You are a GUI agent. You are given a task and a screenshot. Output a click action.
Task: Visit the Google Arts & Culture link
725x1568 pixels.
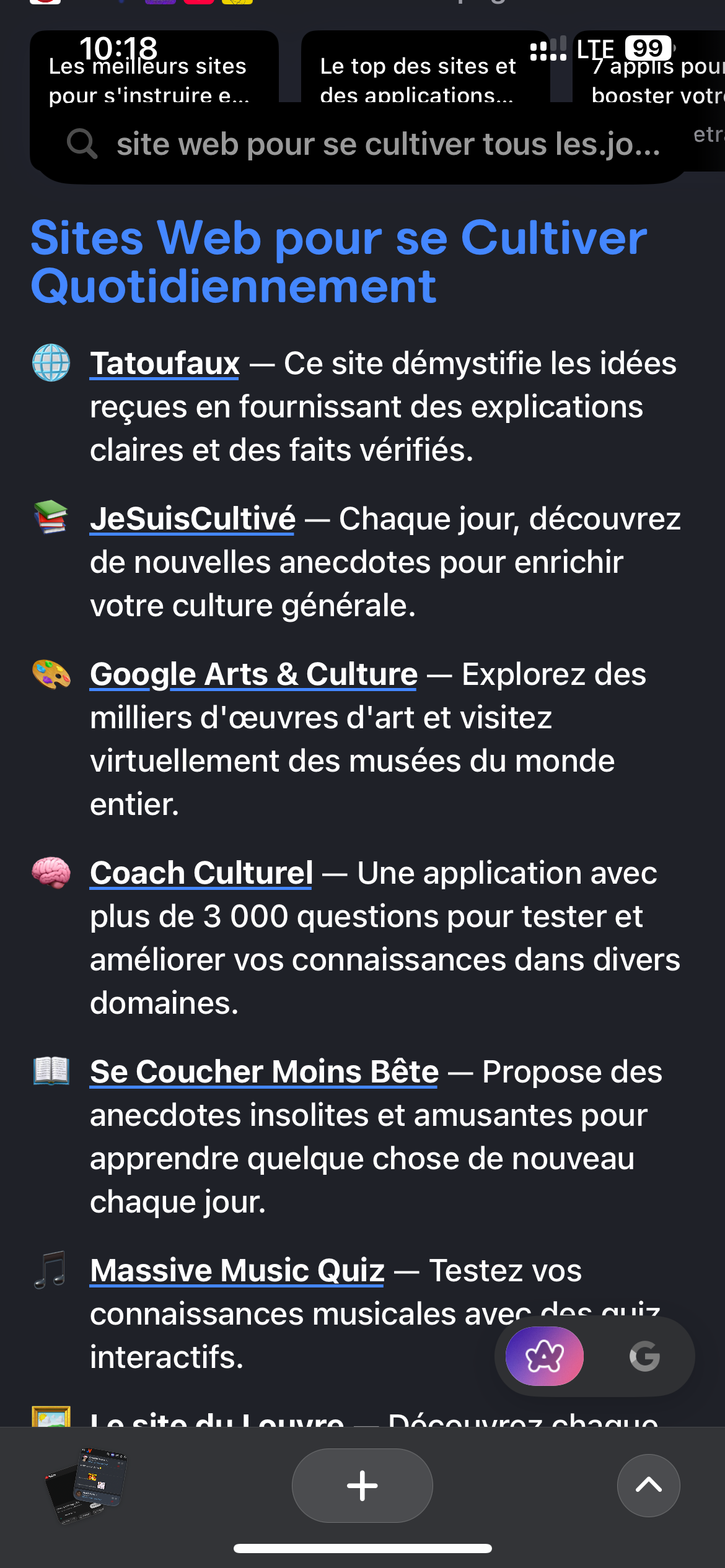coord(253,674)
